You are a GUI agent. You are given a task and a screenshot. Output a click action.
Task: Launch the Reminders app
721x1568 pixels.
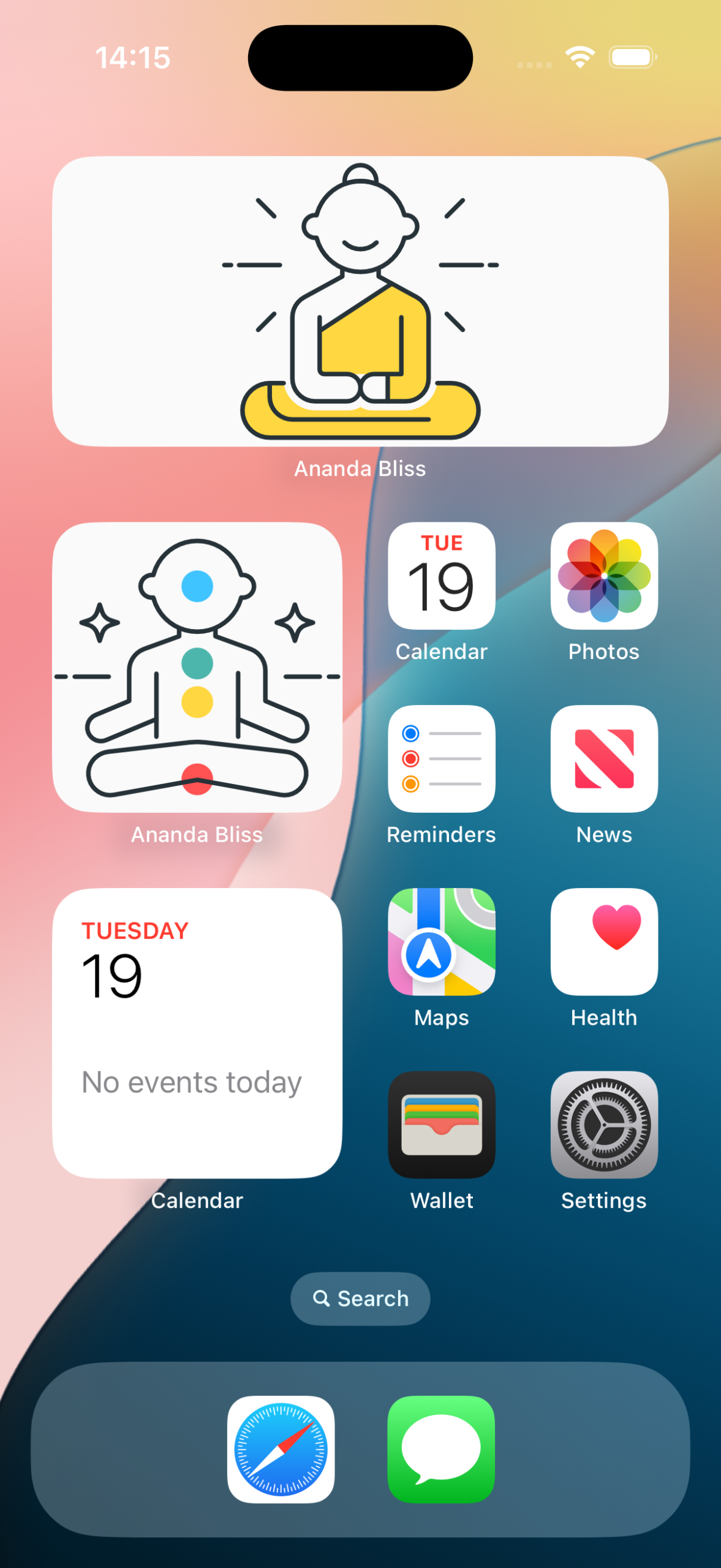click(442, 759)
